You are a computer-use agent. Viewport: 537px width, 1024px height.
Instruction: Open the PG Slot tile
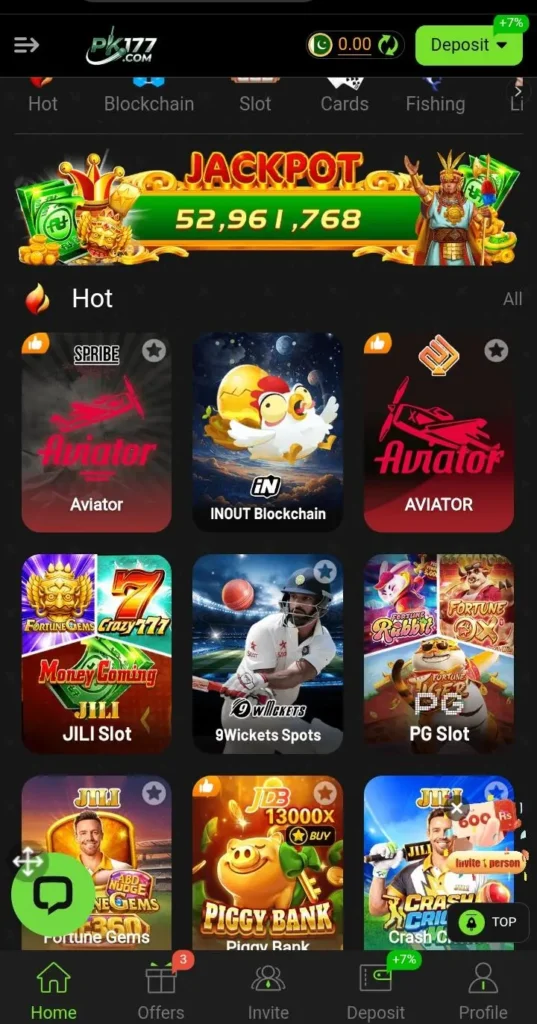pos(439,654)
